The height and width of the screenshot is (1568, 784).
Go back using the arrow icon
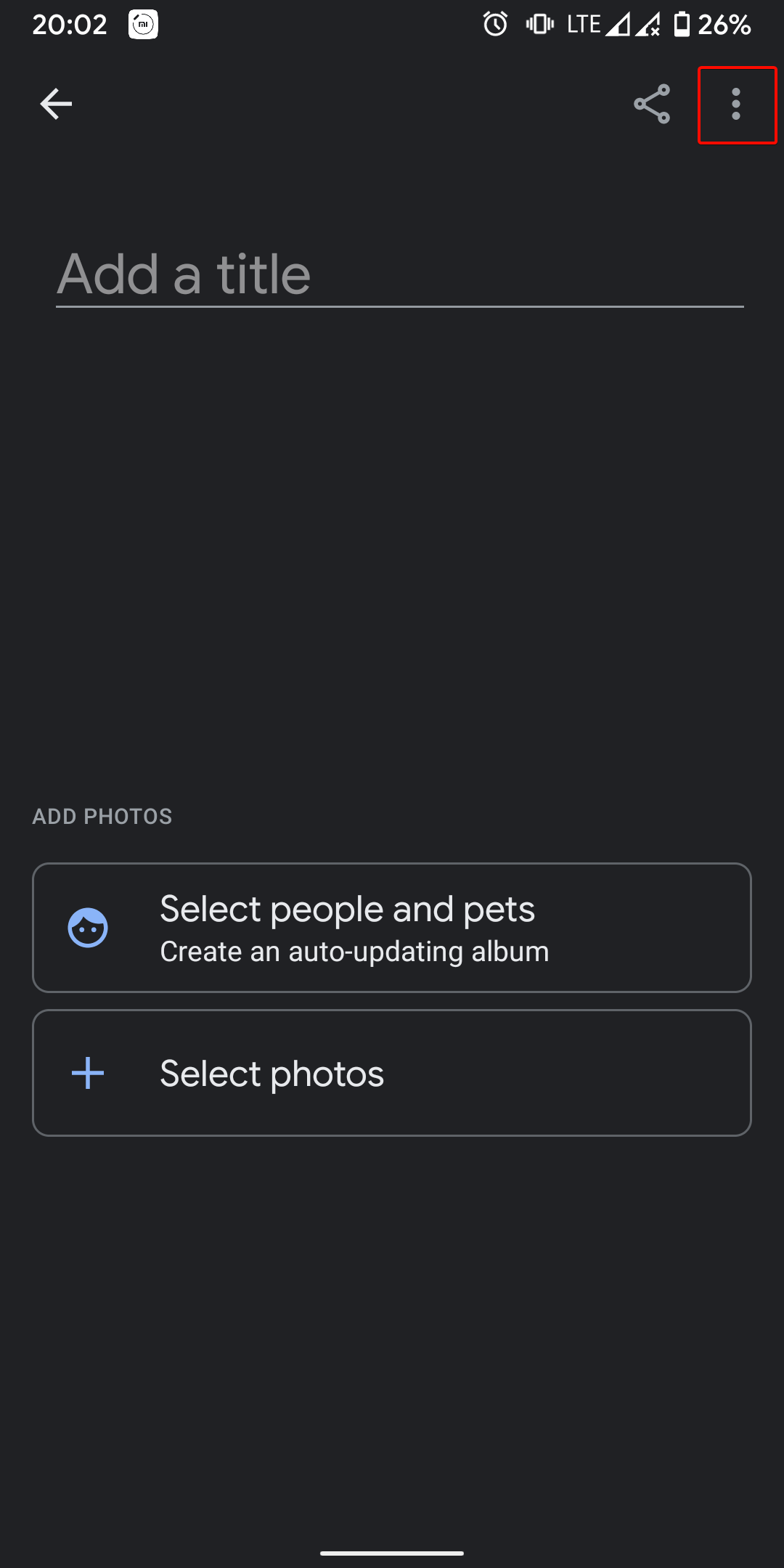coord(56,105)
